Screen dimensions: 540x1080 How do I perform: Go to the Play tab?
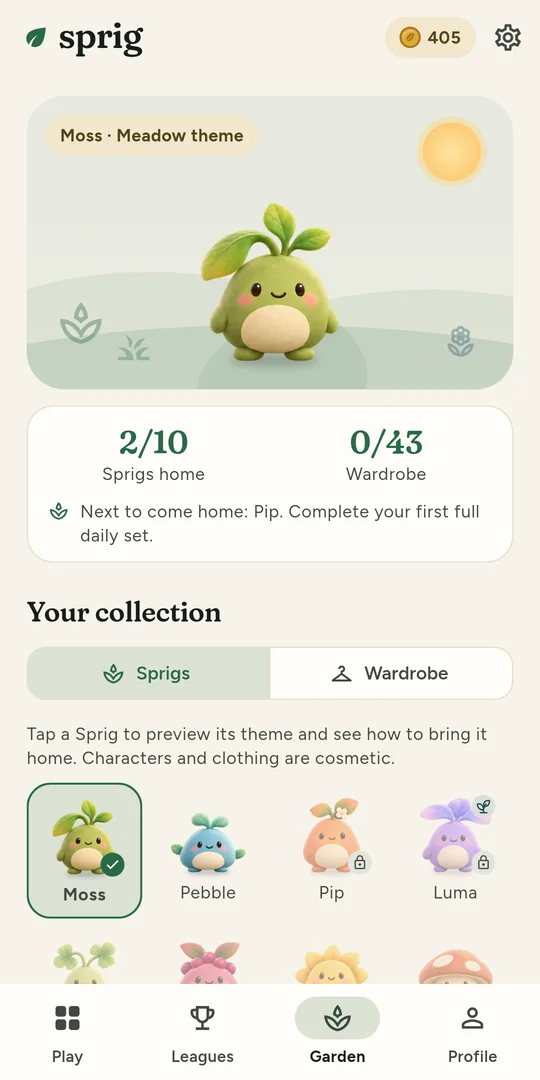coord(68,1033)
